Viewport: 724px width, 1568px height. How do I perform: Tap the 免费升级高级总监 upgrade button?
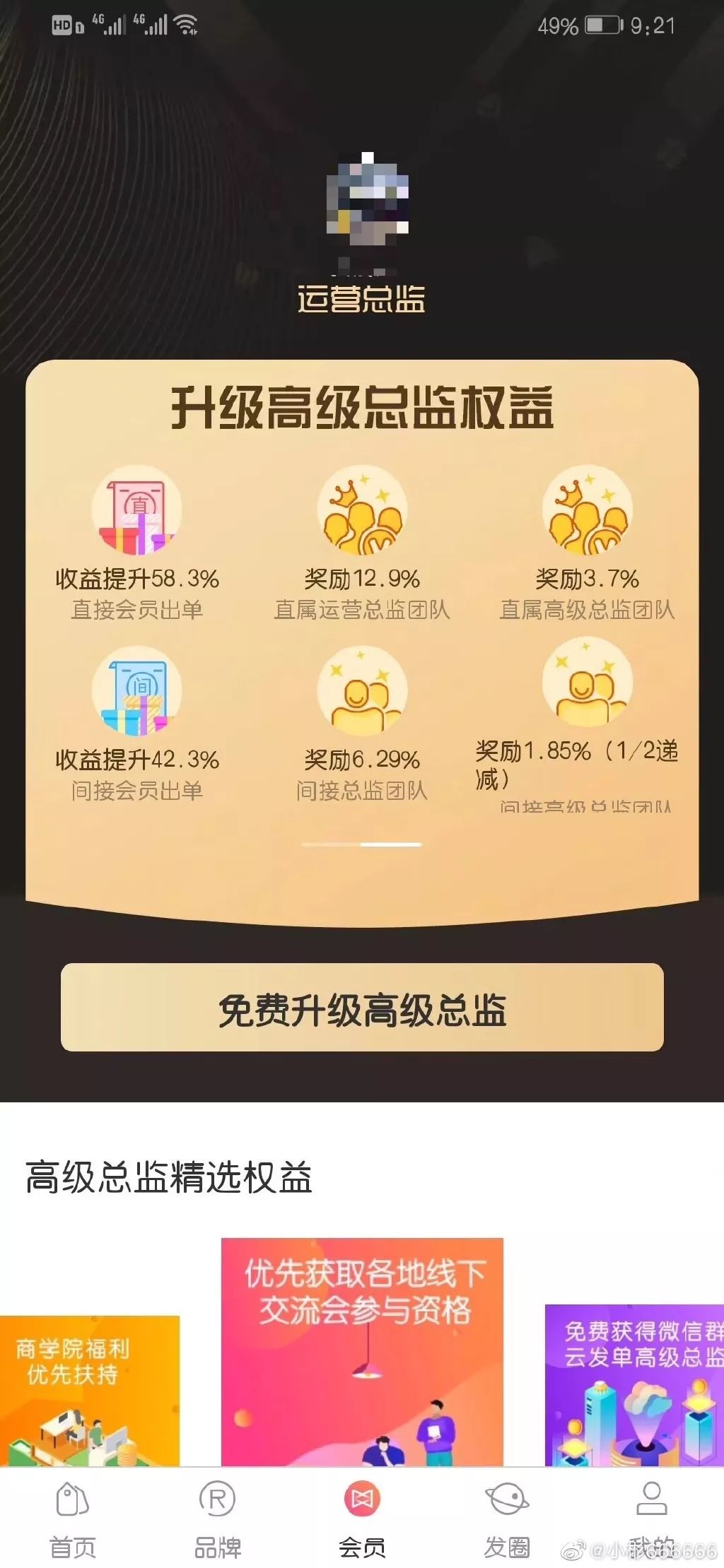[x=362, y=1008]
